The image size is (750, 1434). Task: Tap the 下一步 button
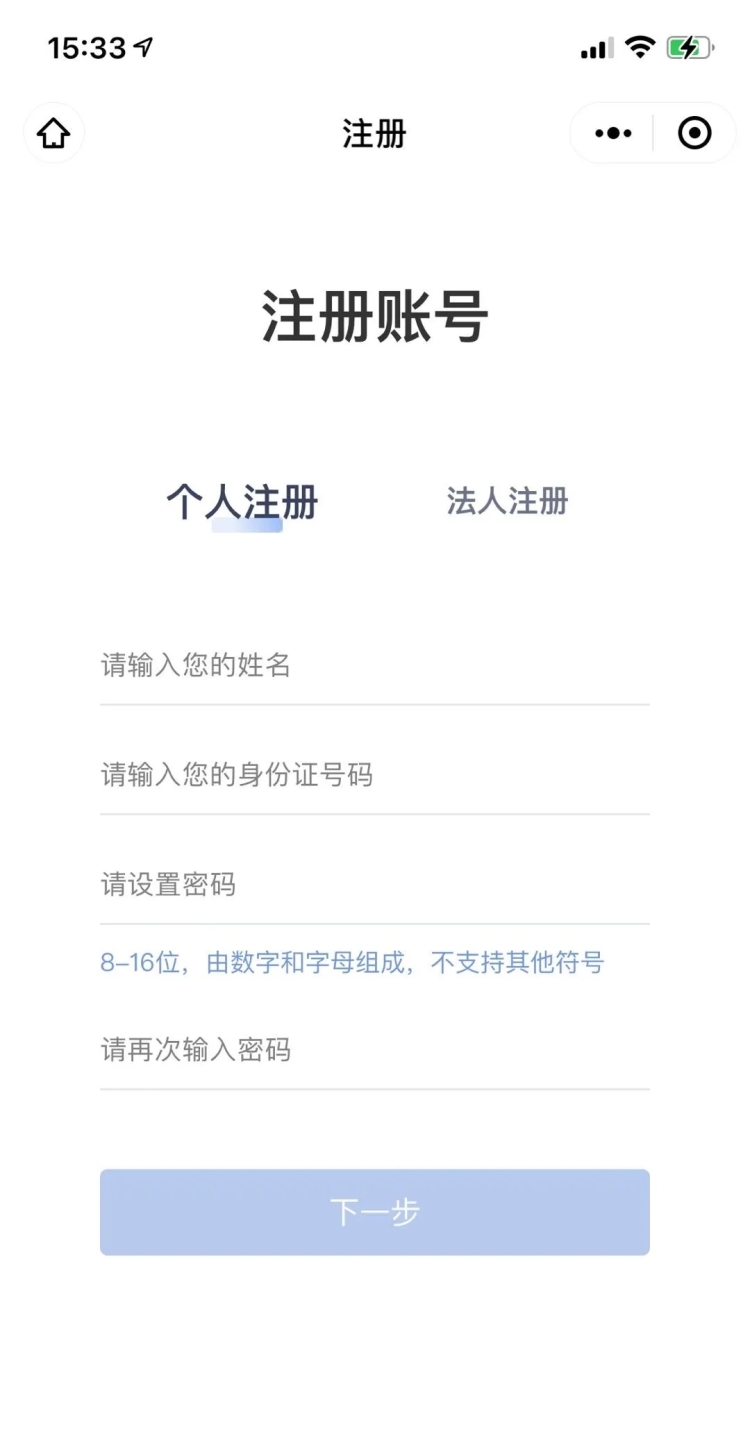coord(374,1212)
